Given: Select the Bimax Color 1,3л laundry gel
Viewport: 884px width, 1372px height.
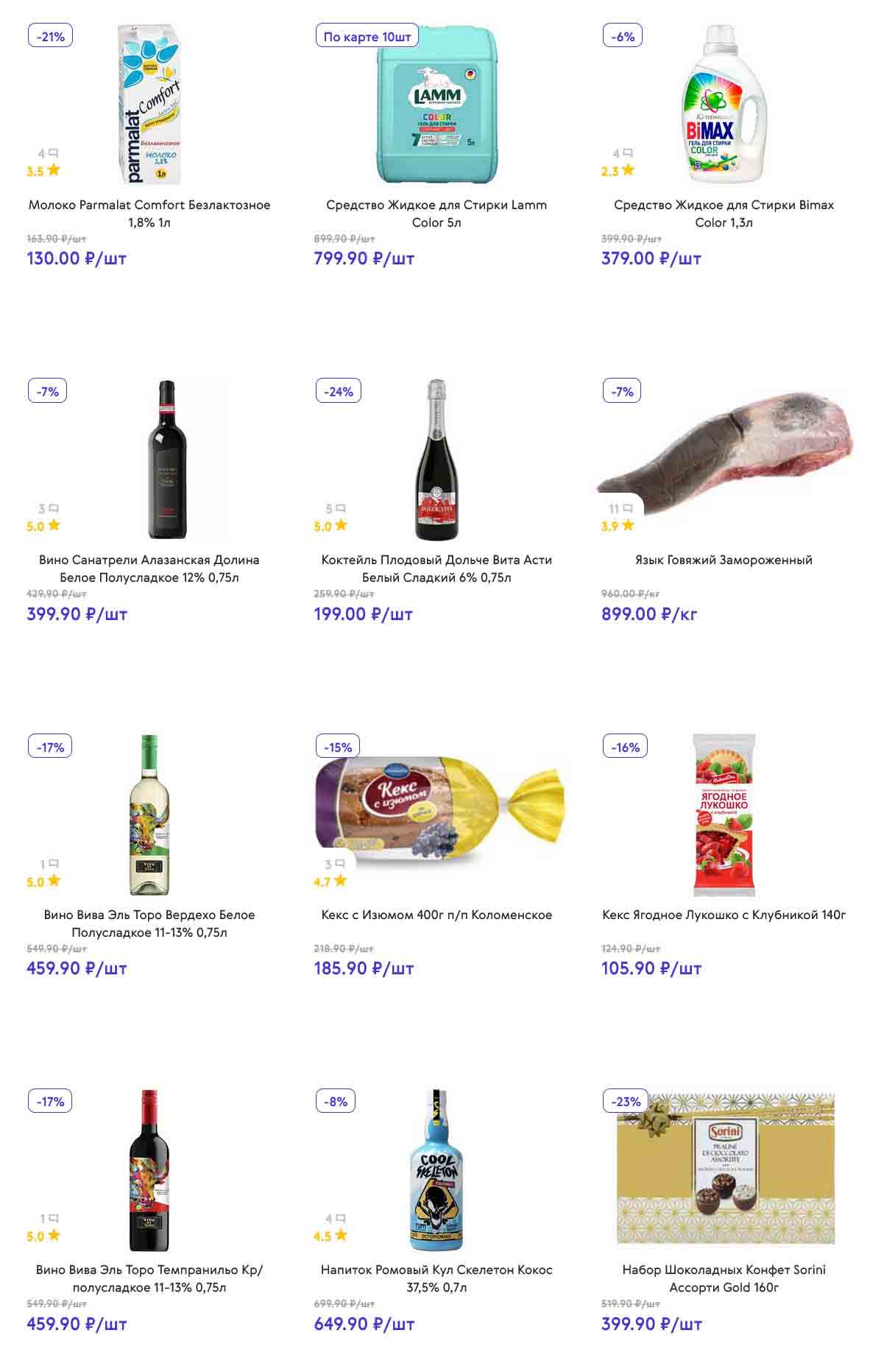Looking at the screenshot, I should pos(724,213).
